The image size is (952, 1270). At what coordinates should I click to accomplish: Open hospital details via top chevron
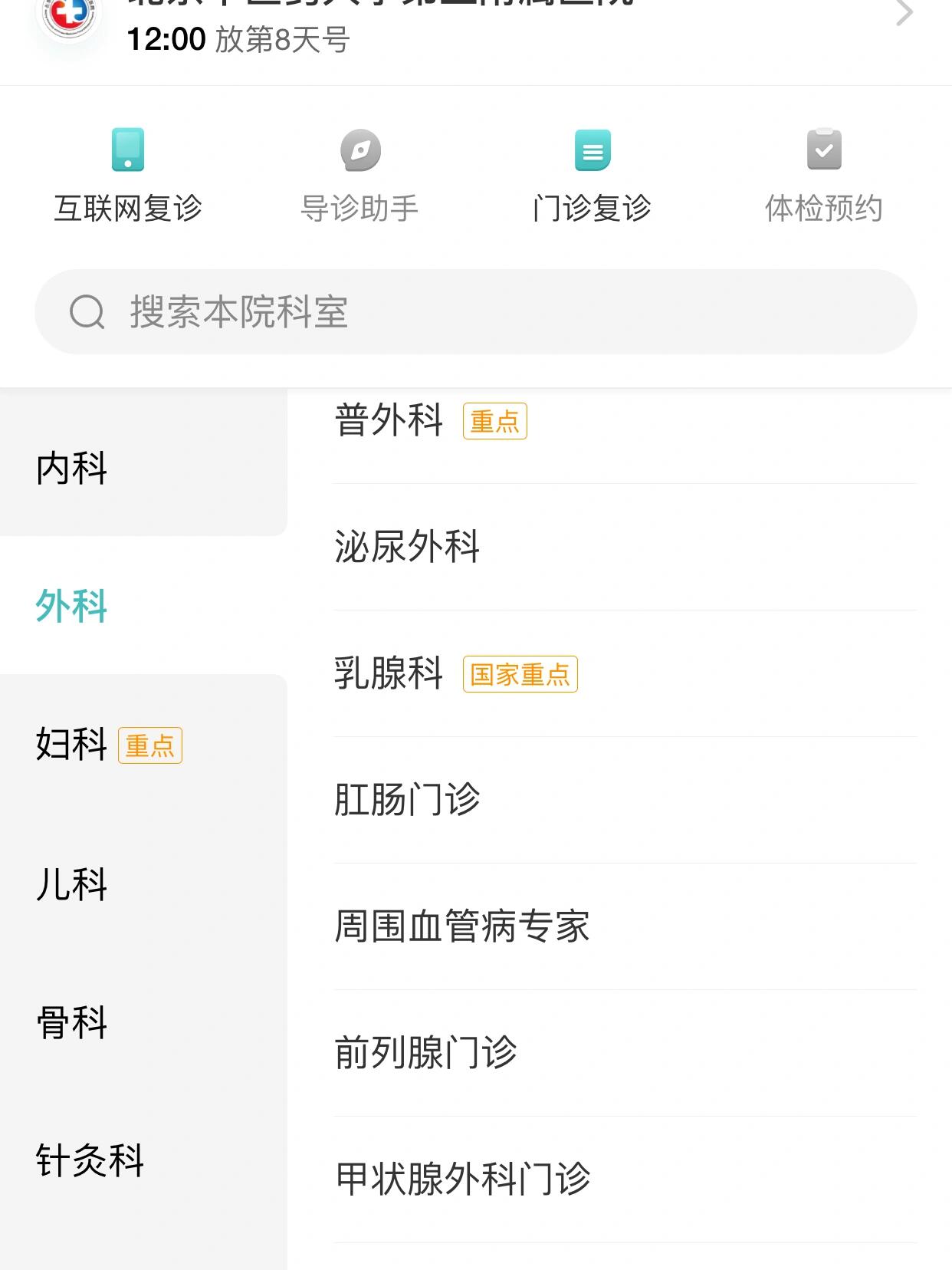click(904, 13)
